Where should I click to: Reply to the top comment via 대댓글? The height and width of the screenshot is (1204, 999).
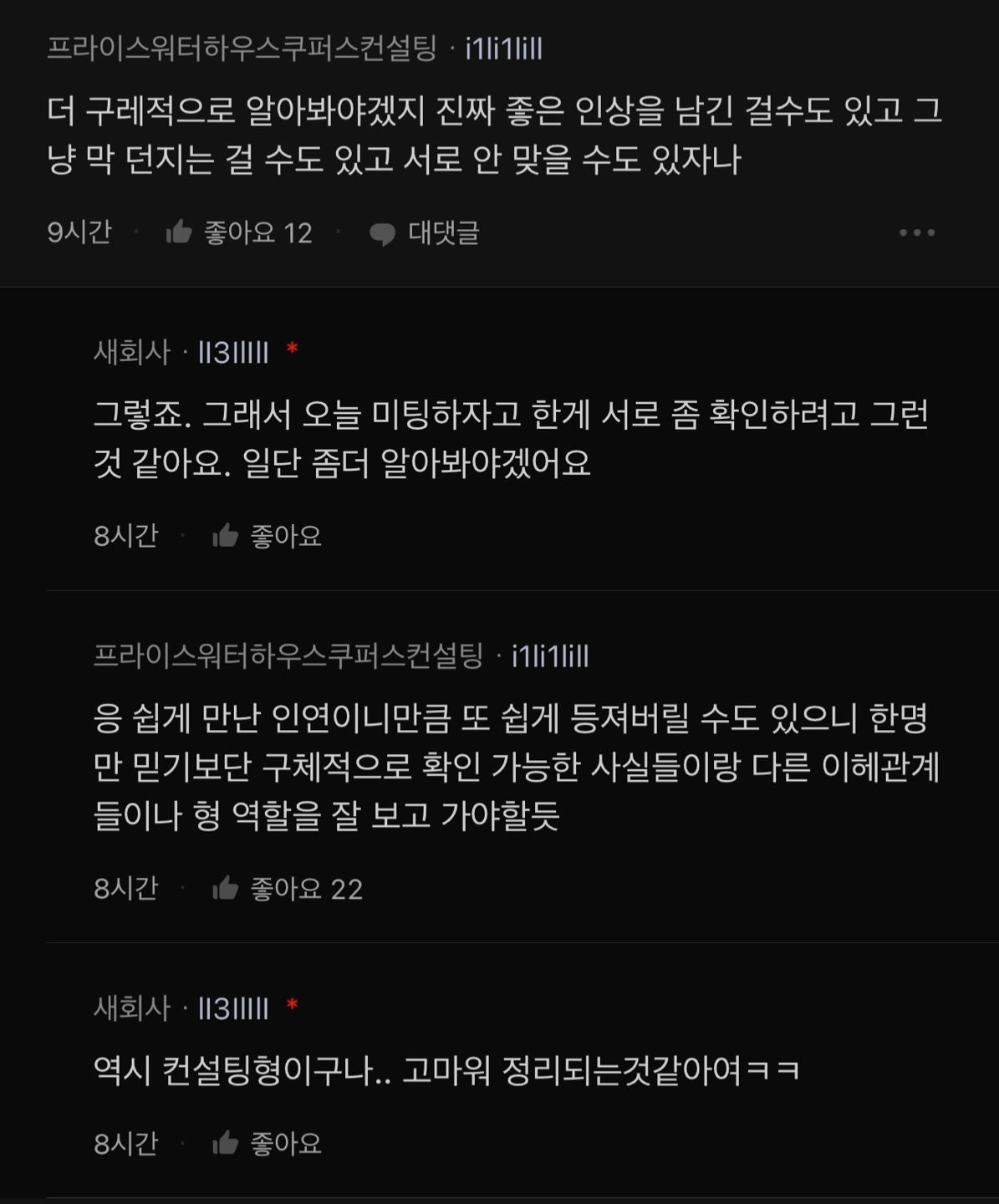coord(425,232)
